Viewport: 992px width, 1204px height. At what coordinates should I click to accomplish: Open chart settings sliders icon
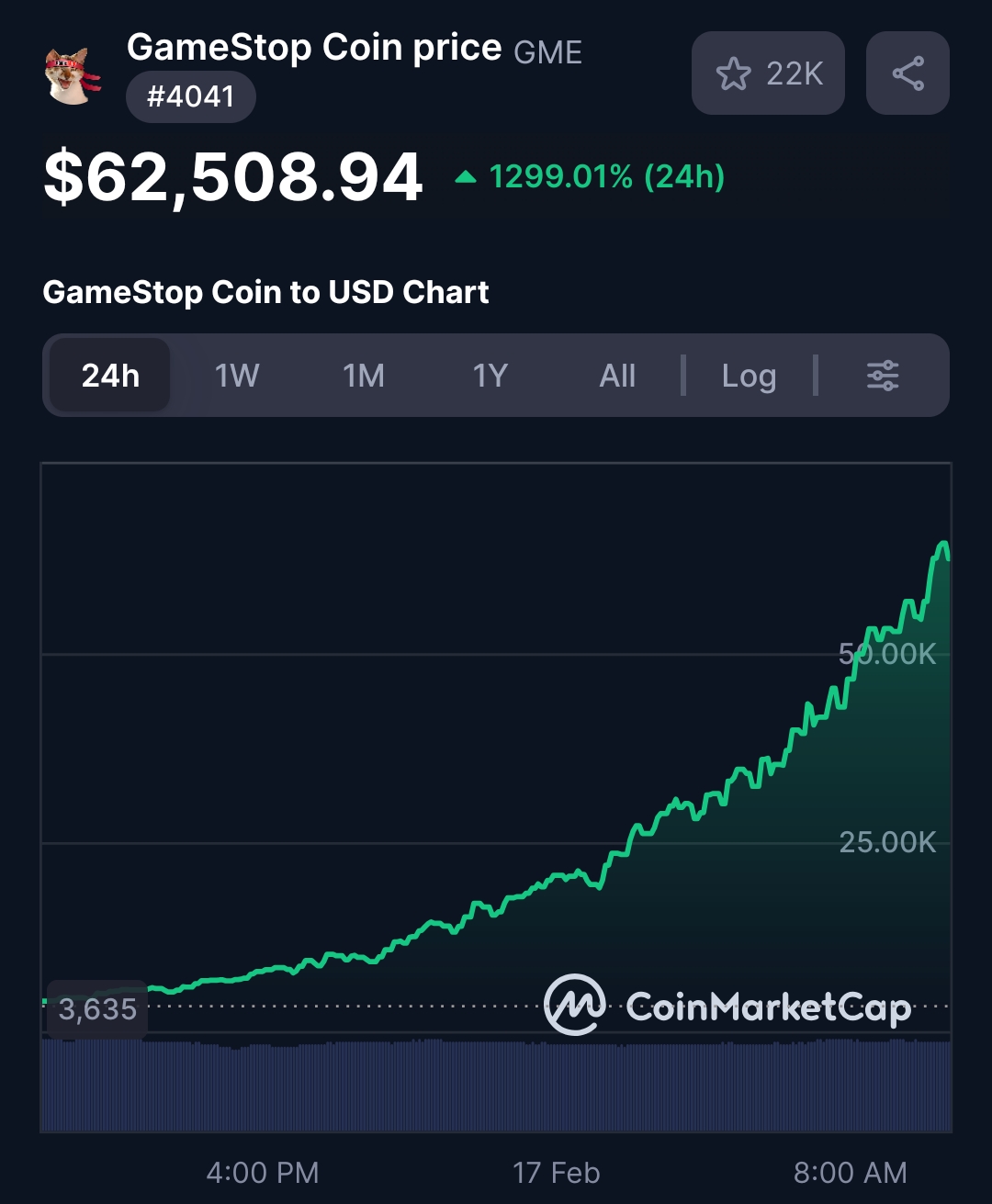pos(883,376)
